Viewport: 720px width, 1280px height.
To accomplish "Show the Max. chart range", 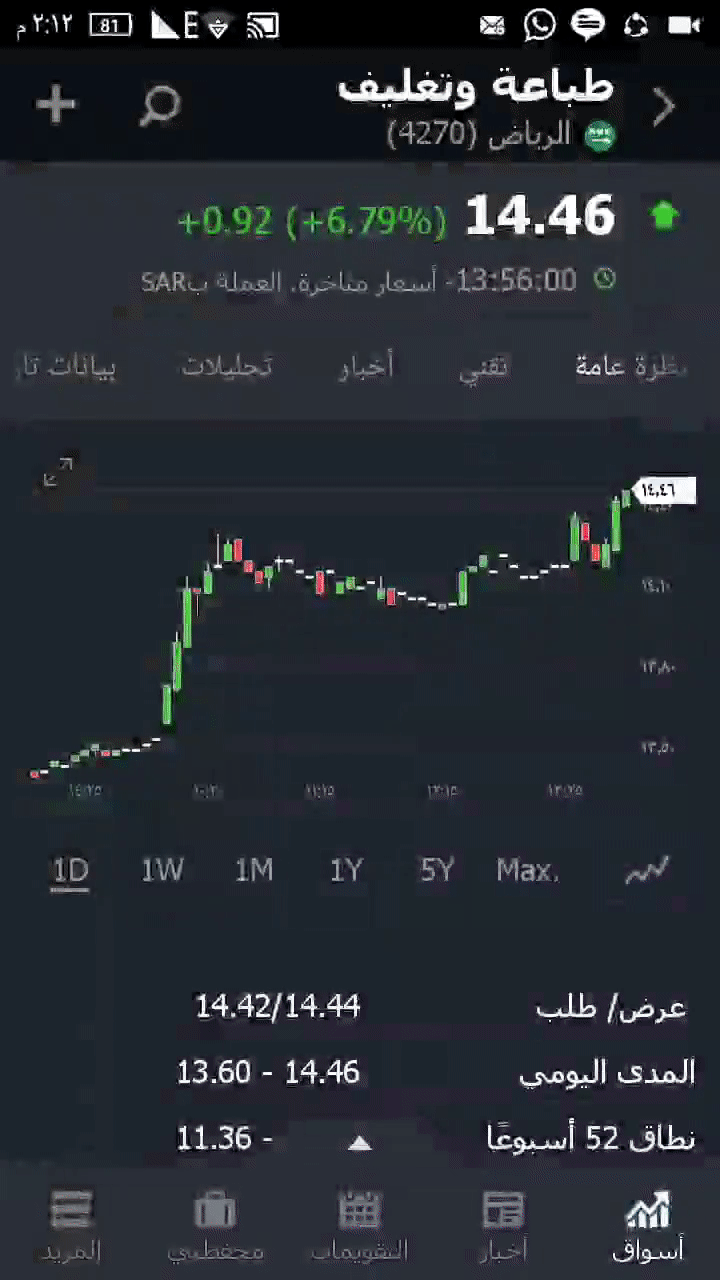I will point(528,871).
